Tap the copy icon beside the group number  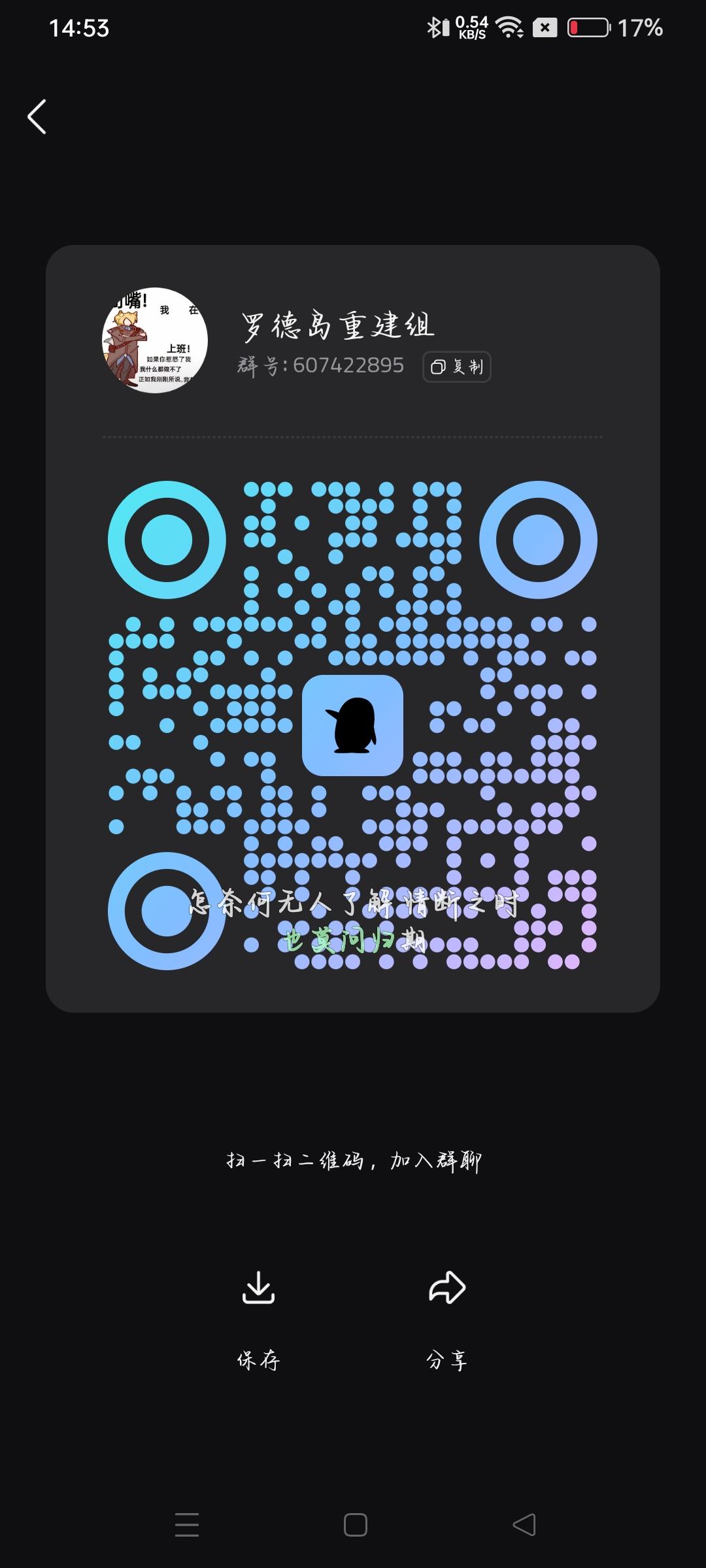pyautogui.click(x=437, y=367)
